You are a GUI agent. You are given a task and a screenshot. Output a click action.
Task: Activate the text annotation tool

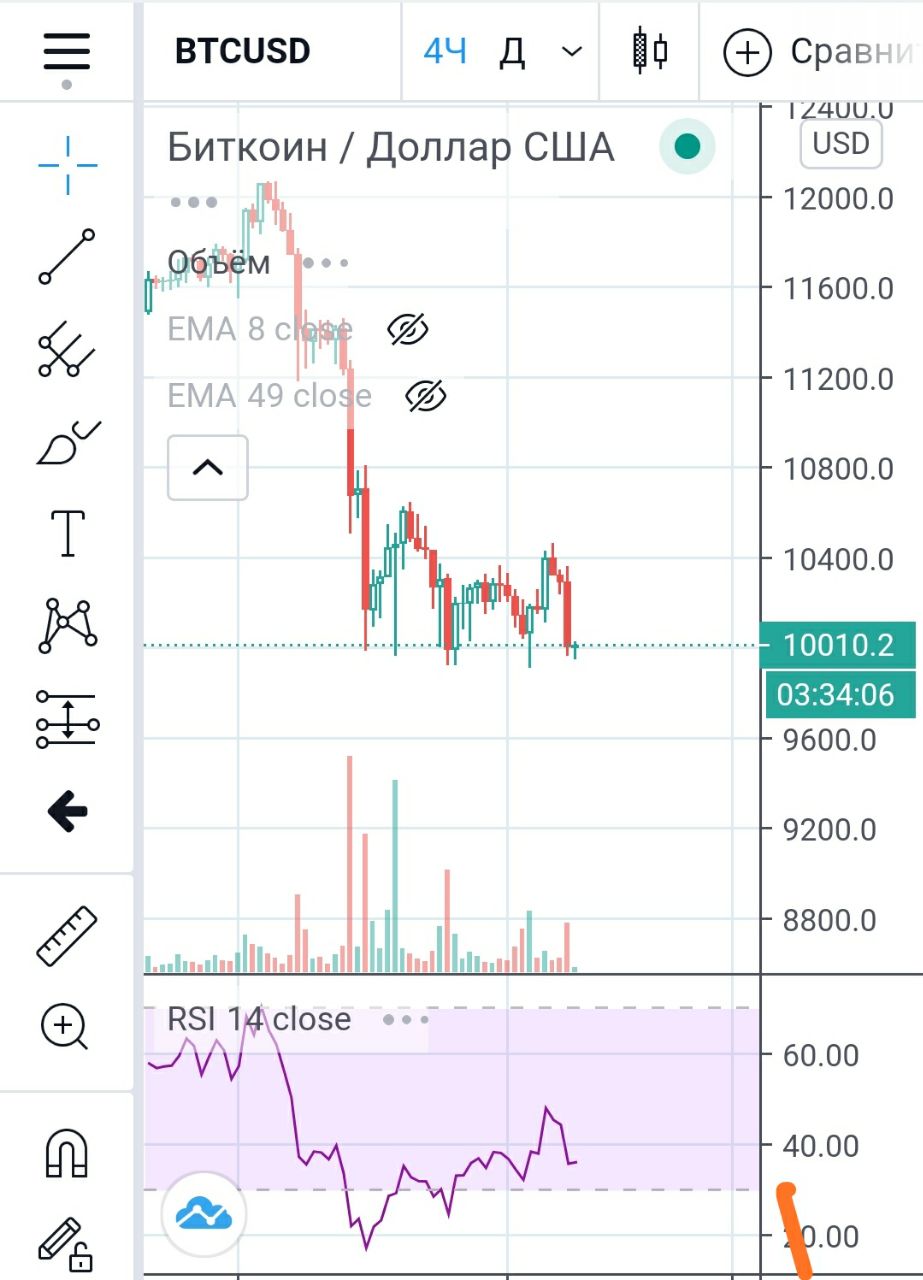pyautogui.click(x=67, y=533)
